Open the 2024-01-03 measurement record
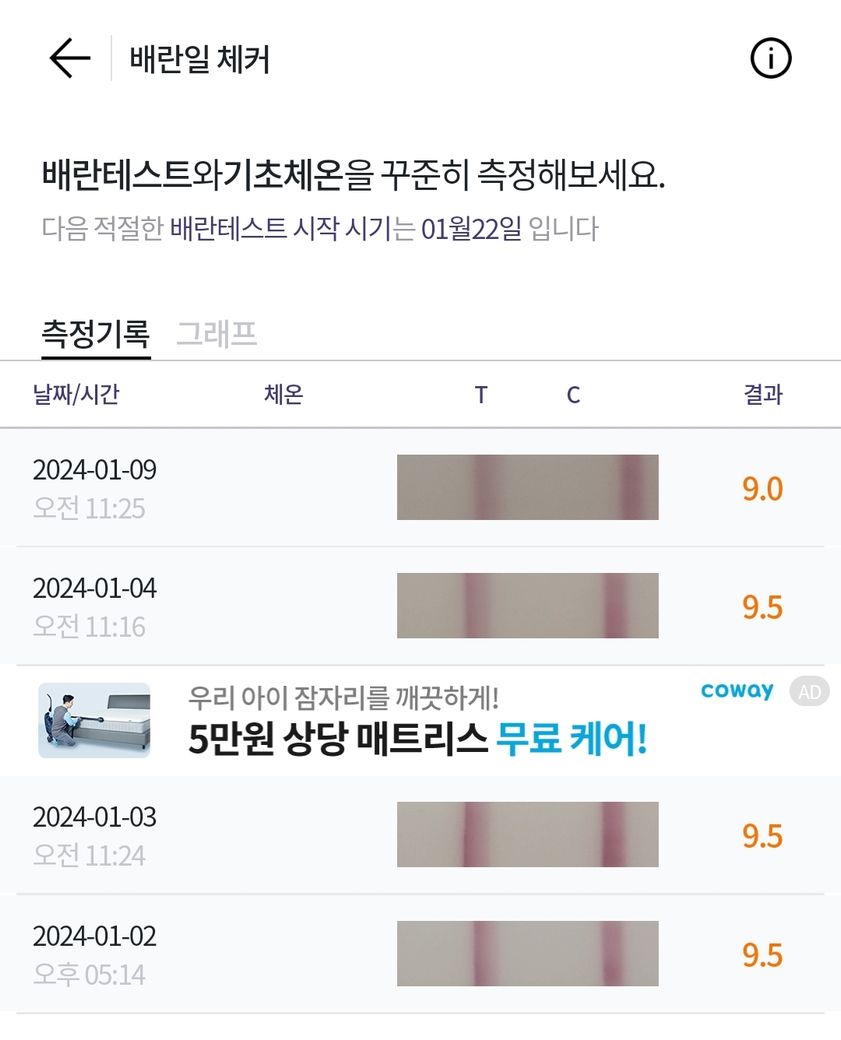This screenshot has width=841, height=1040. click(x=420, y=835)
